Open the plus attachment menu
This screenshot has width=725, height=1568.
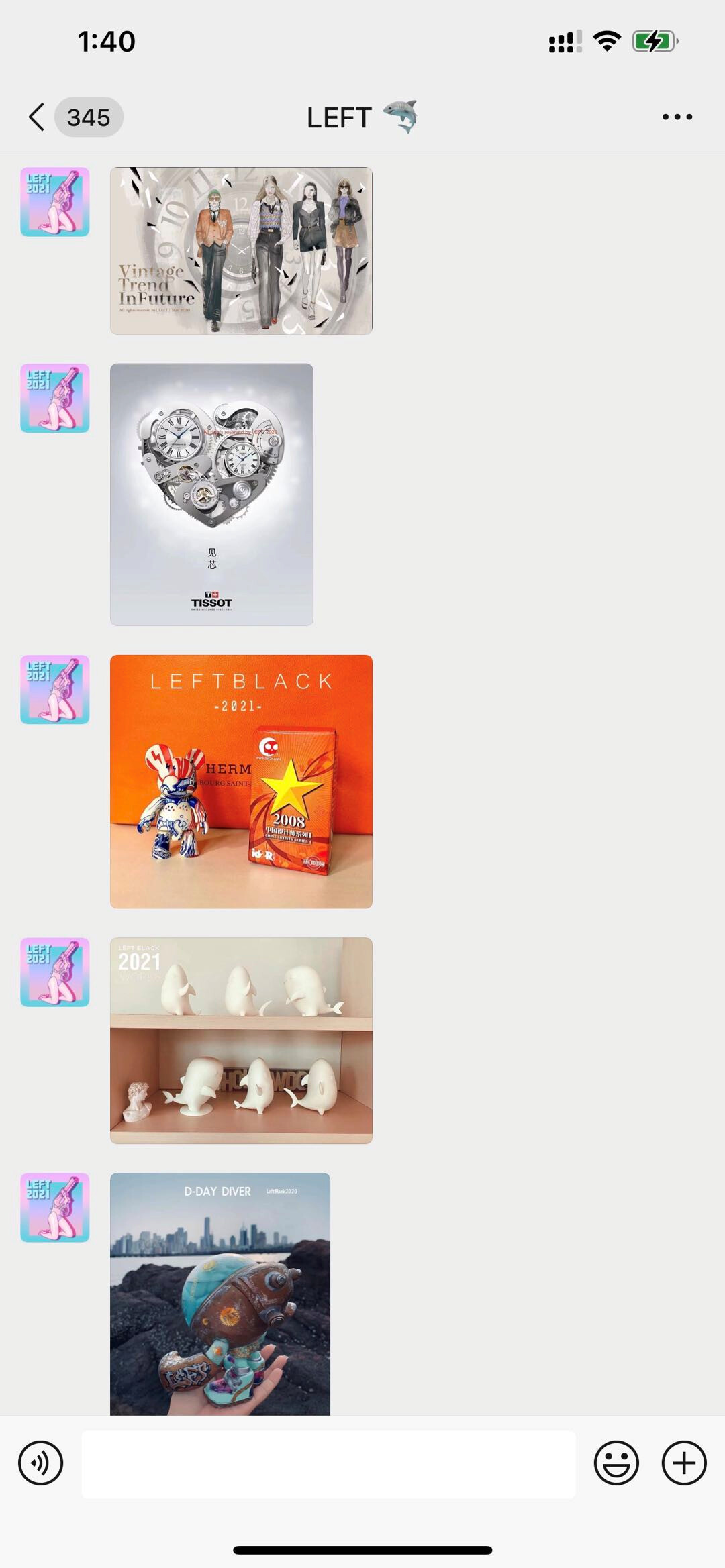(x=684, y=1463)
